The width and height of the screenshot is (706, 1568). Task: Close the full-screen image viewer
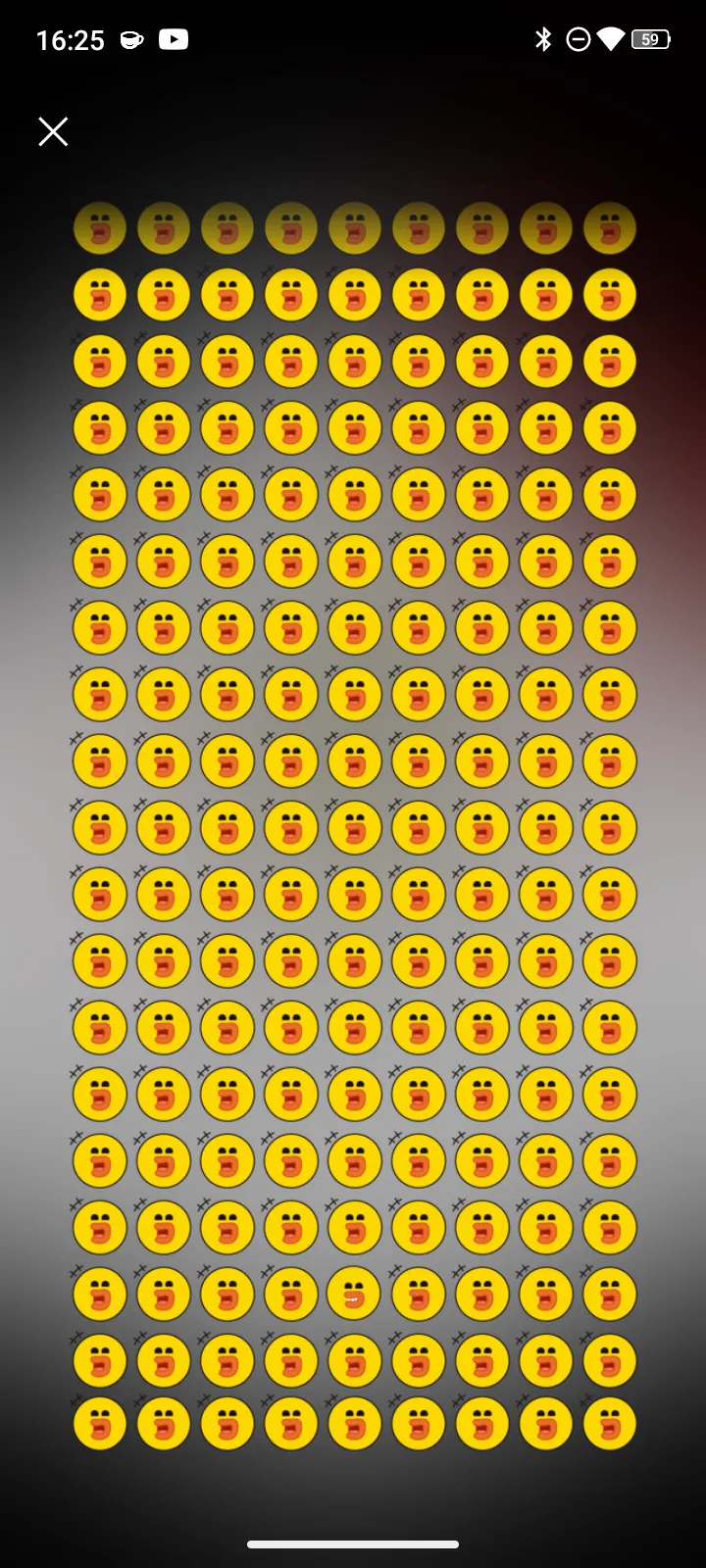pyautogui.click(x=53, y=131)
